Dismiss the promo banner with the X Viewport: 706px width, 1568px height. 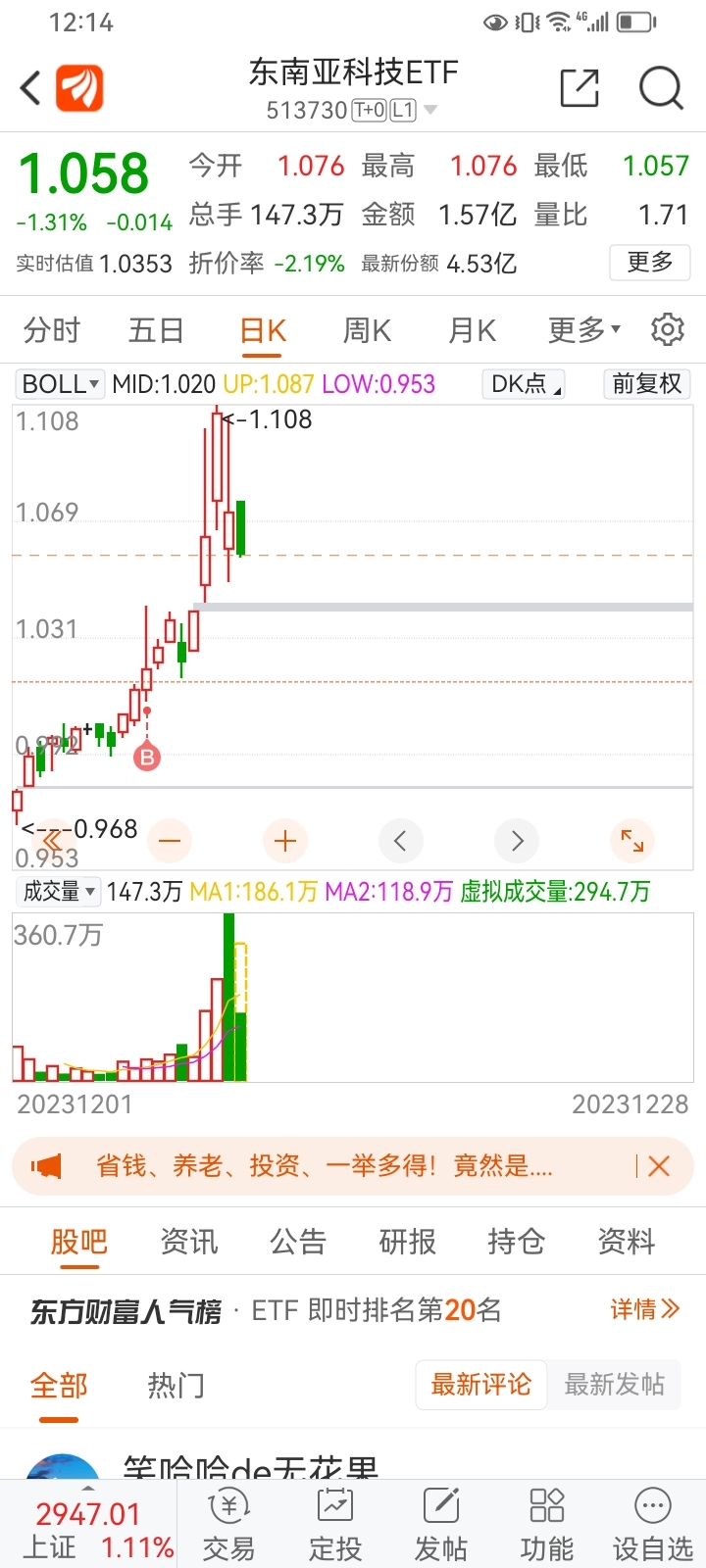tap(659, 1166)
